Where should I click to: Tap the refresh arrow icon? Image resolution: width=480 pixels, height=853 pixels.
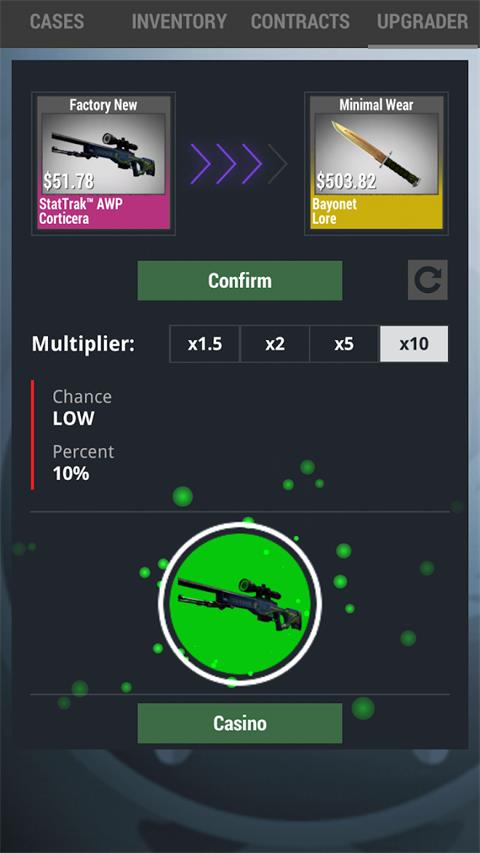click(428, 280)
